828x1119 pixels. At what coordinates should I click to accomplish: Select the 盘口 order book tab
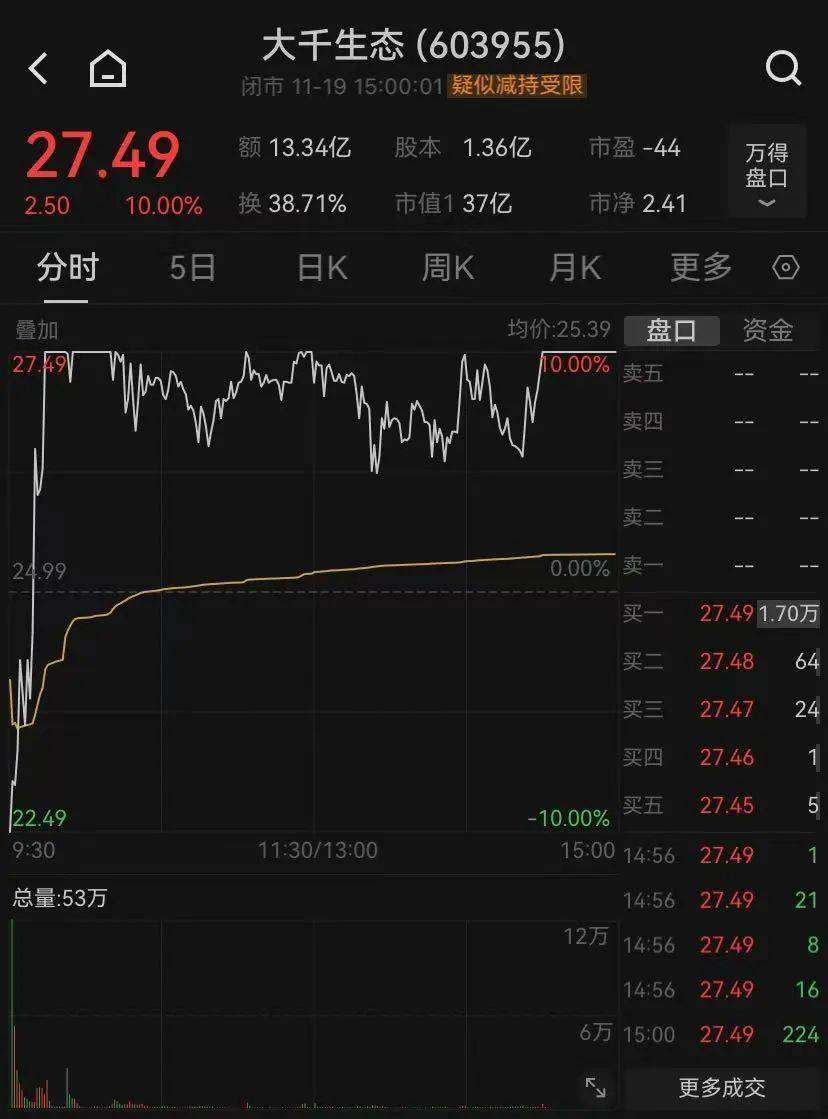coord(671,330)
